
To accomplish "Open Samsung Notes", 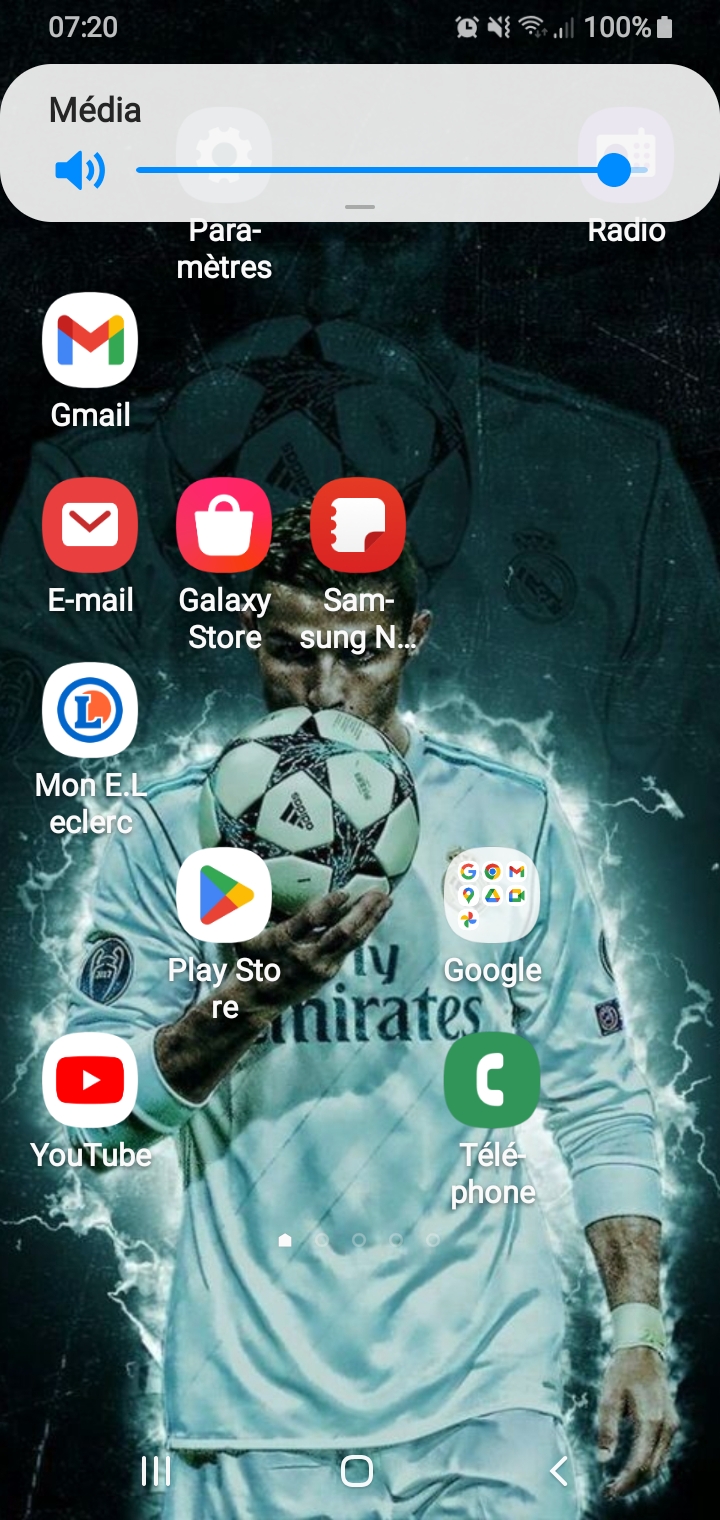I will [358, 525].
